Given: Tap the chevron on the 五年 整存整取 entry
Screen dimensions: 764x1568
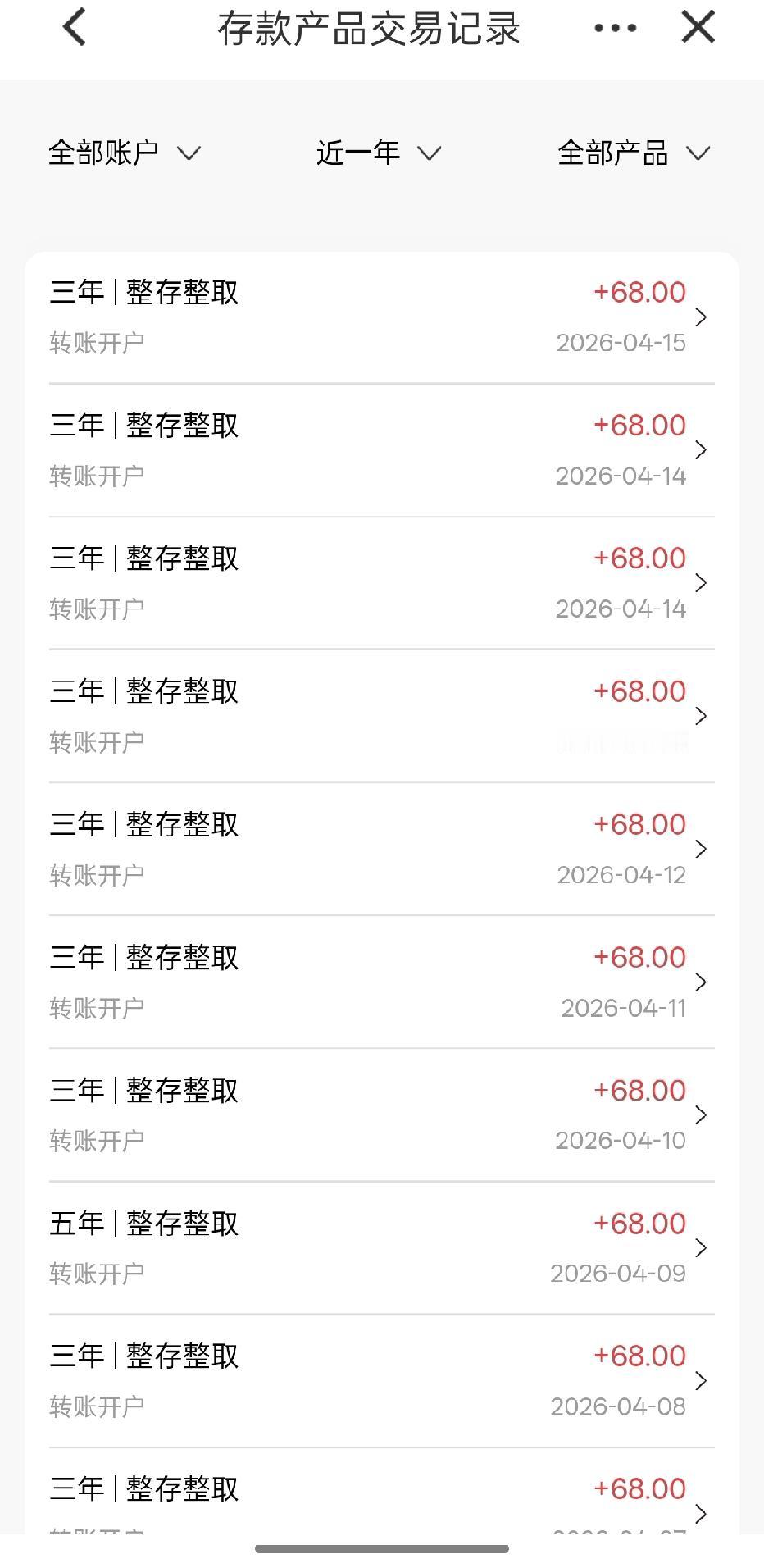Looking at the screenshot, I should pyautogui.click(x=701, y=1248).
